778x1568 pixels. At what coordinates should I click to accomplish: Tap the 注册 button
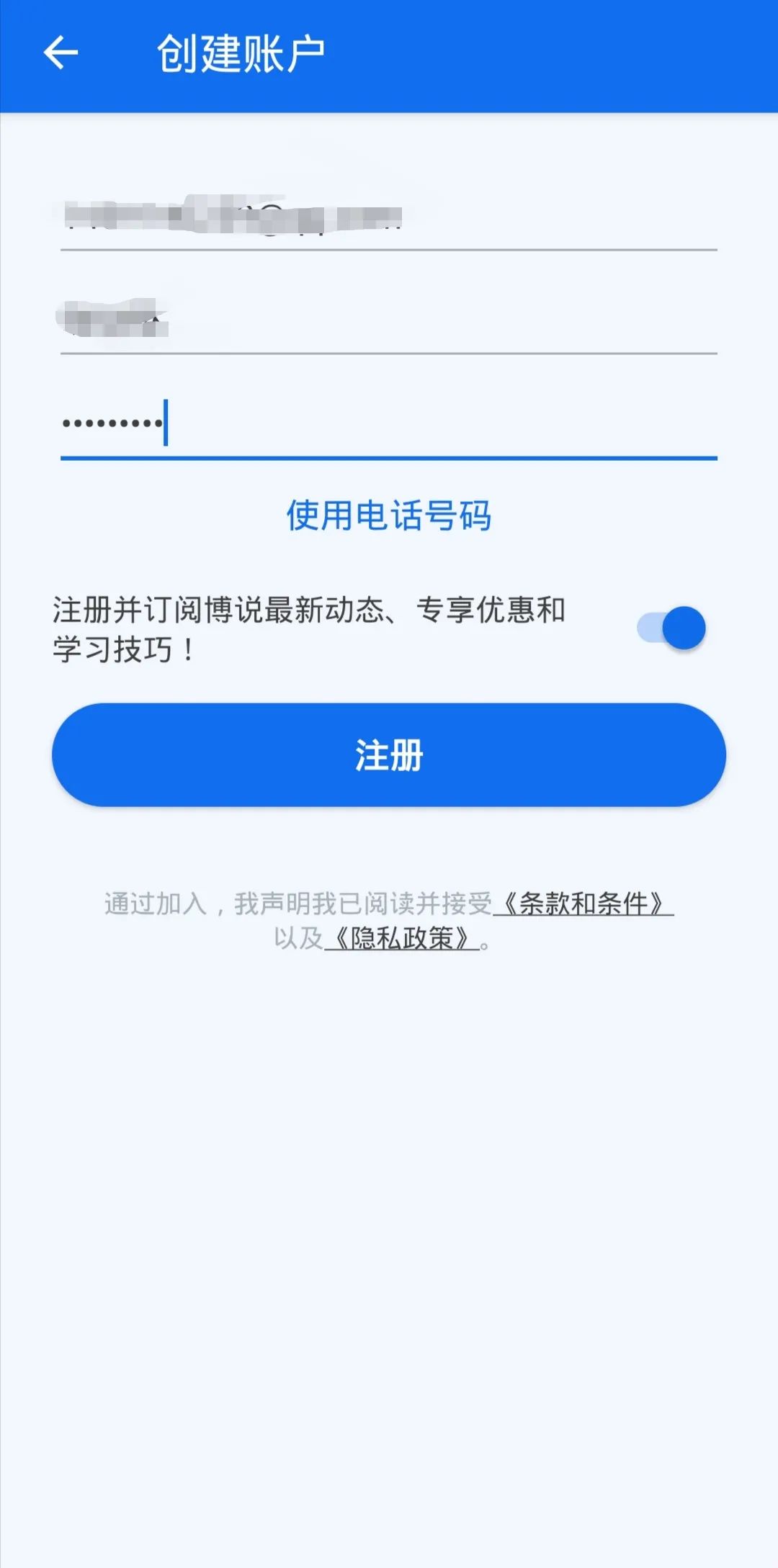click(389, 755)
